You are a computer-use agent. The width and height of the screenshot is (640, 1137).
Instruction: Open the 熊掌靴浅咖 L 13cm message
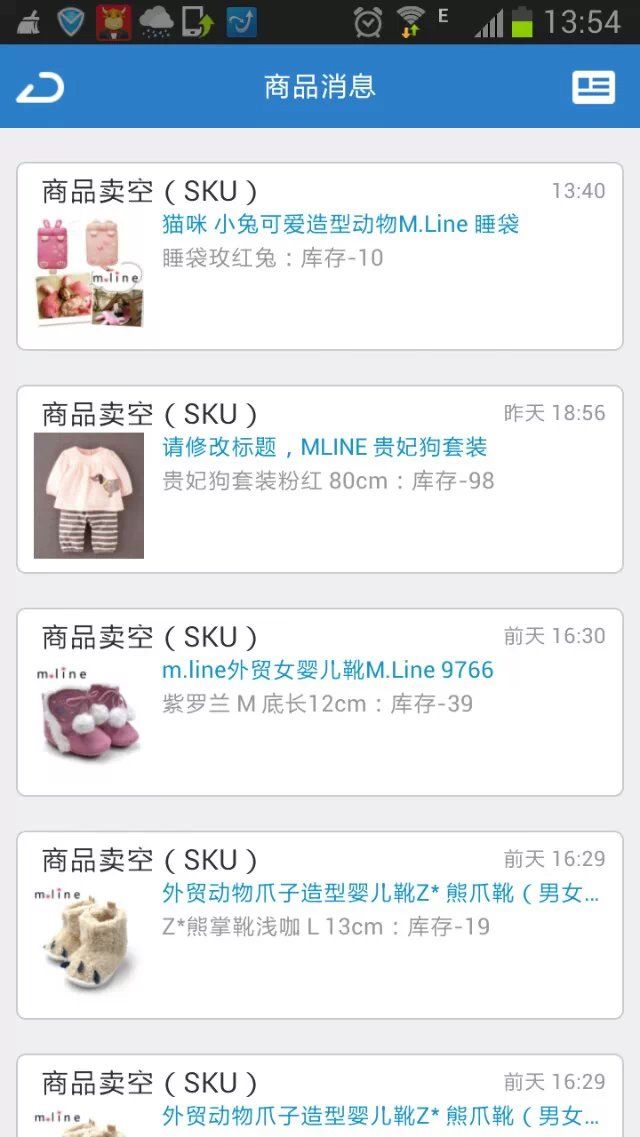(320, 925)
